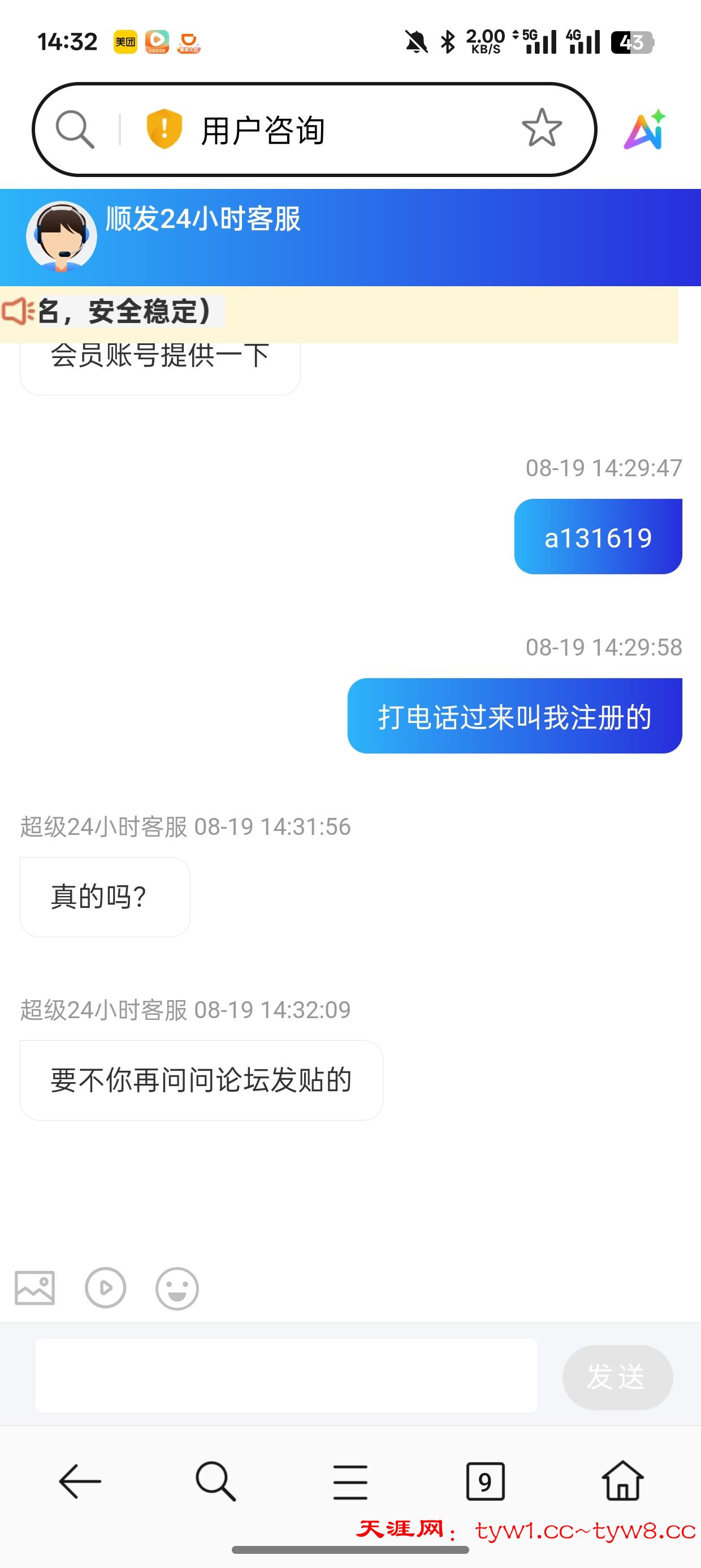Tap the 用户咨询 address bar text

[x=263, y=129]
